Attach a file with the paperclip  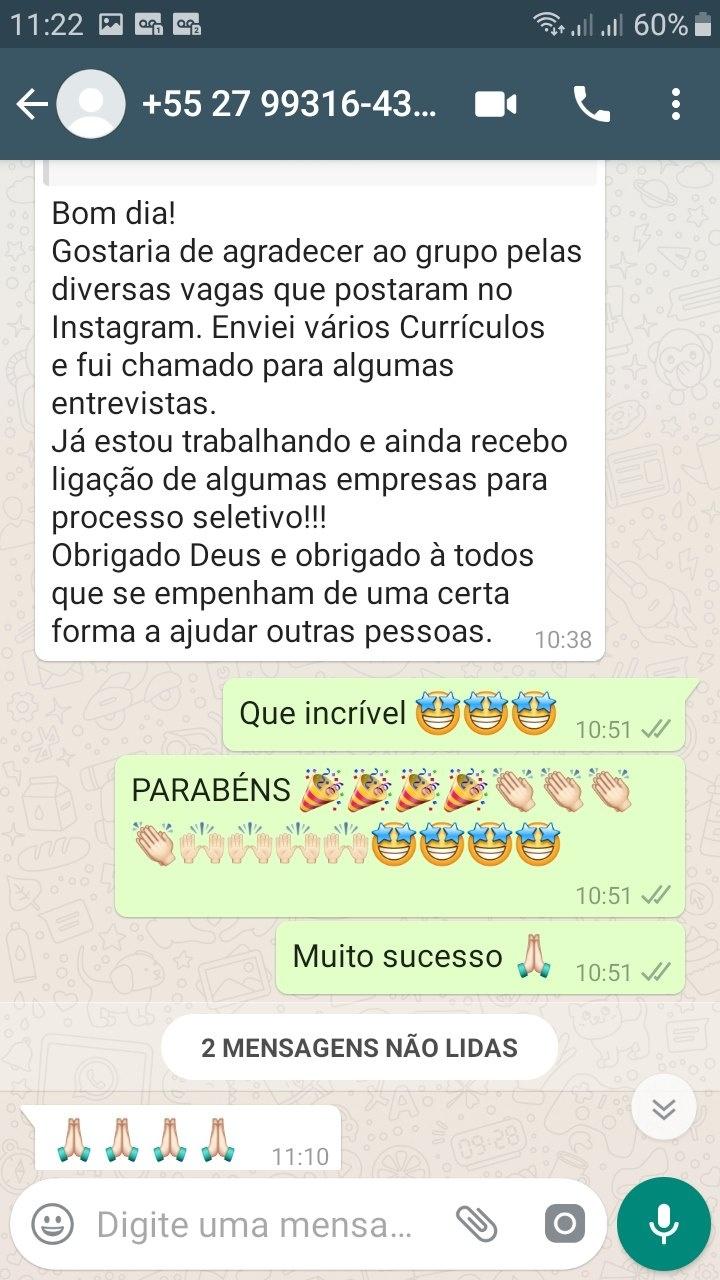coord(477,1224)
